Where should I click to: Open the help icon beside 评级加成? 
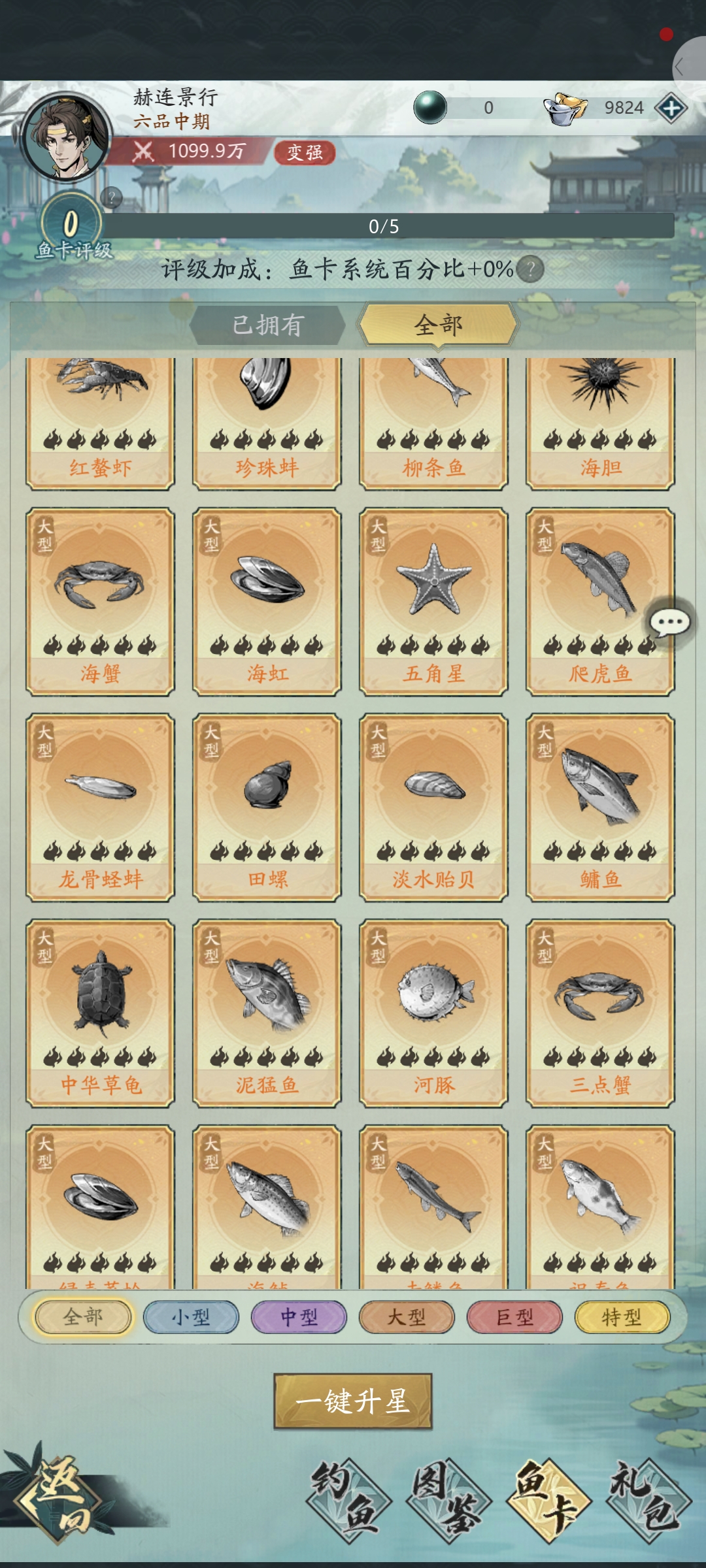(530, 269)
